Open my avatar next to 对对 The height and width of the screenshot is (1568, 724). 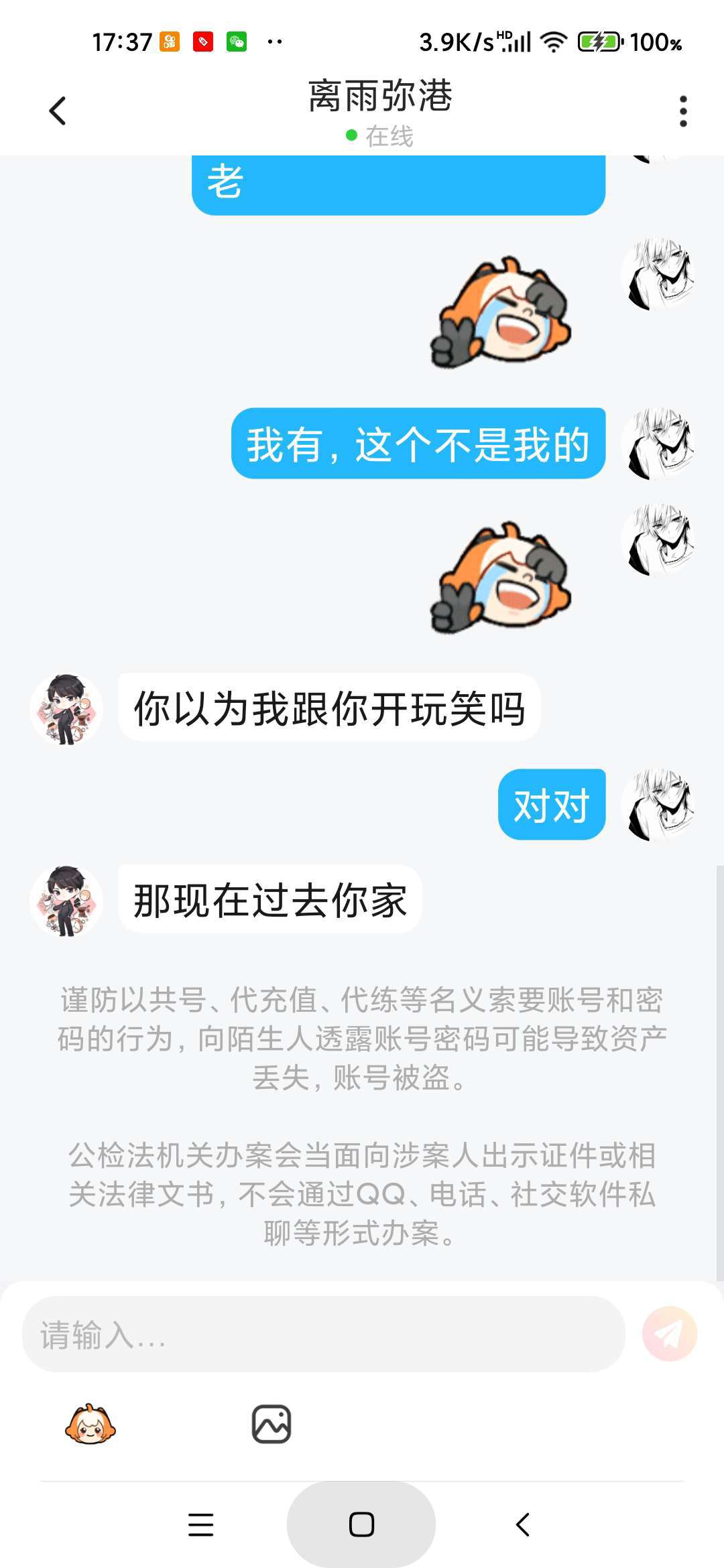658,805
